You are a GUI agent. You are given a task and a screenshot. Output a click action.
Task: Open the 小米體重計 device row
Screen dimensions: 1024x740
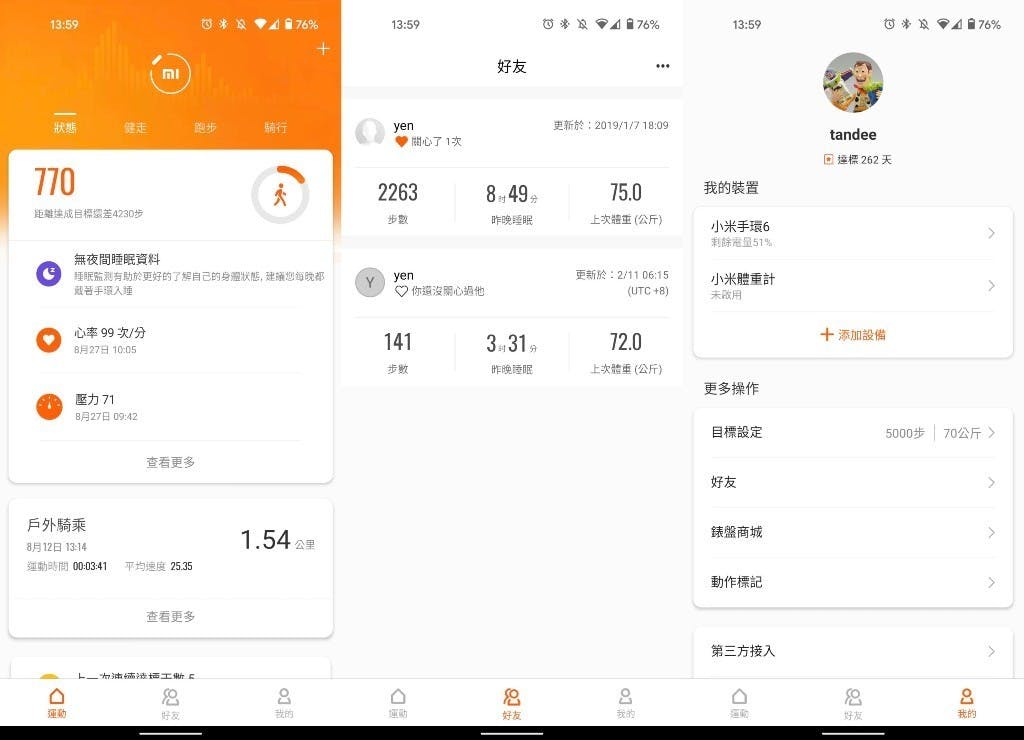coord(852,286)
